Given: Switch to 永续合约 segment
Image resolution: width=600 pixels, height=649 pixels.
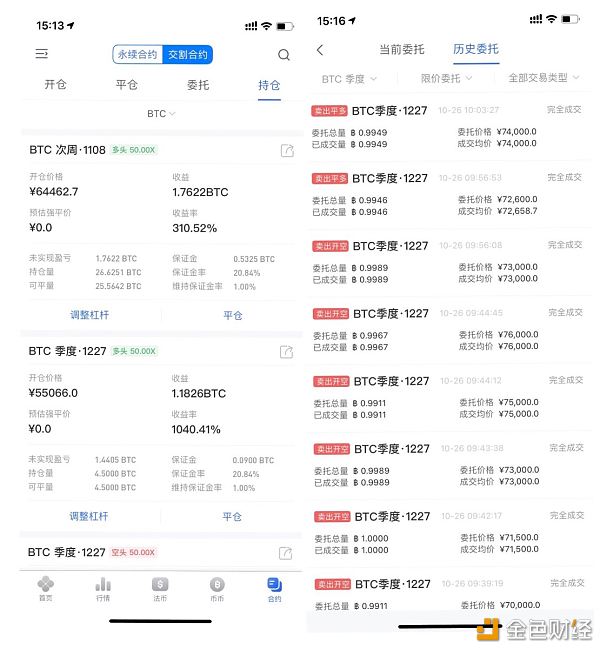Looking at the screenshot, I should coord(137,55).
